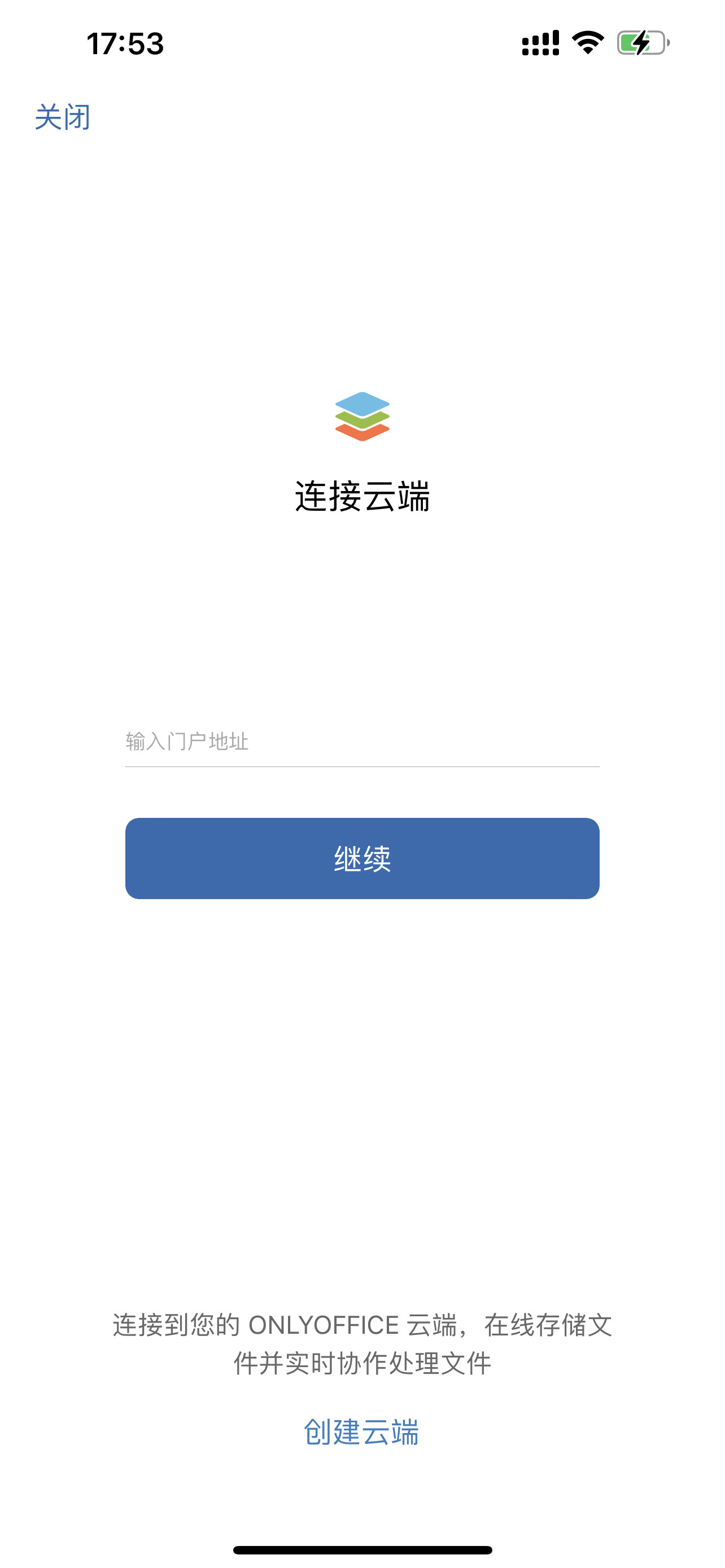Tap the 继续 continue button
This screenshot has width=725, height=1568.
pos(362,859)
